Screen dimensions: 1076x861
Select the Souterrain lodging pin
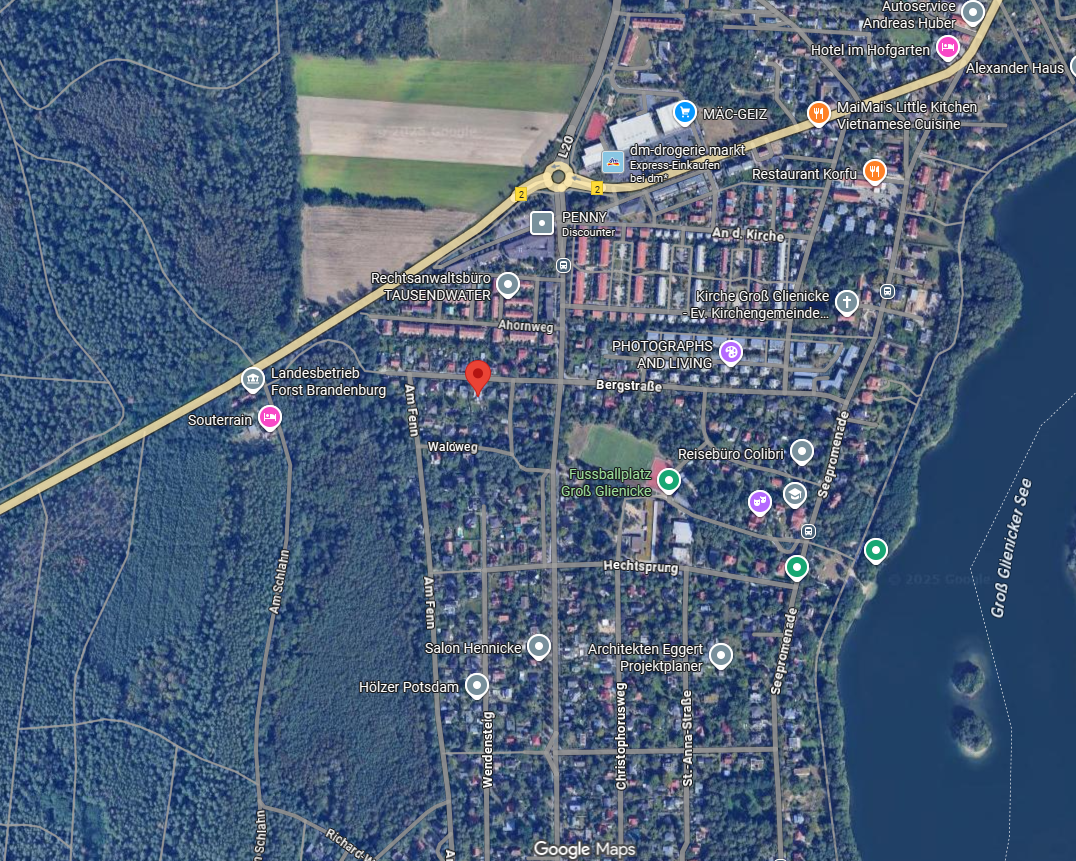coord(269,417)
